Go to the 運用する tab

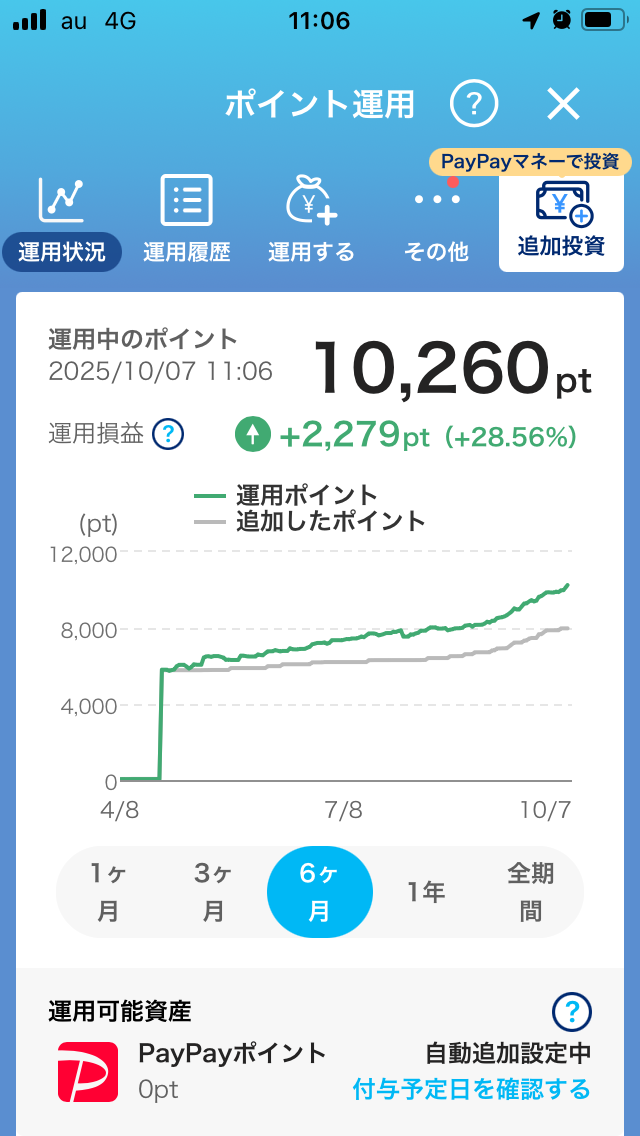(x=311, y=222)
